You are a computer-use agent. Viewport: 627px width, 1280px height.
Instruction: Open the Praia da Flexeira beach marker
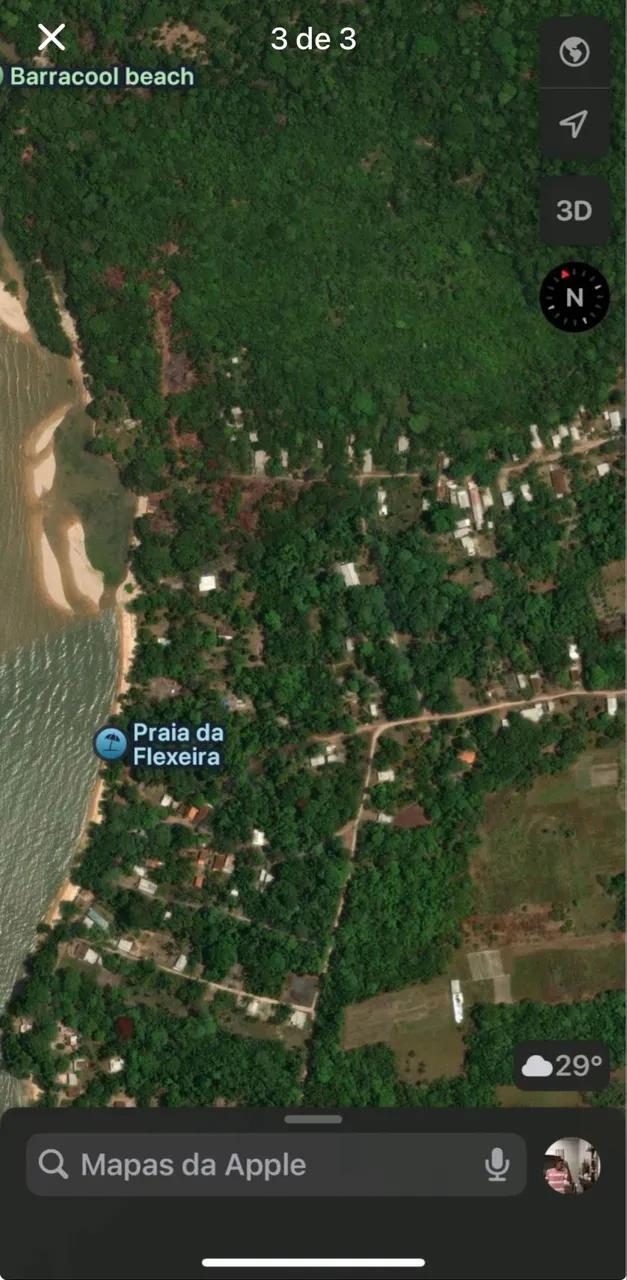click(x=110, y=744)
